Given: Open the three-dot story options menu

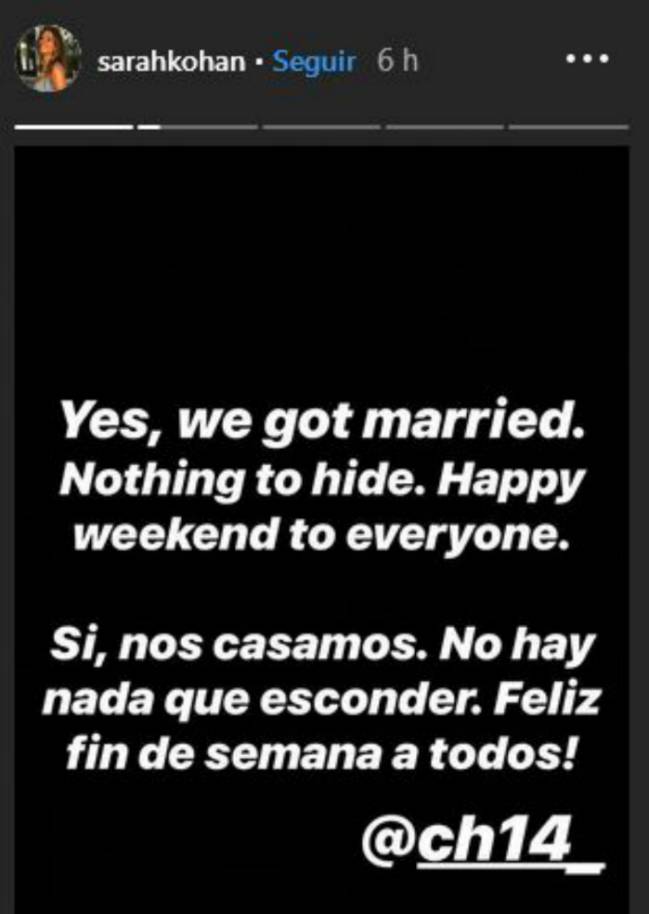Looking at the screenshot, I should pyautogui.click(x=586, y=60).
